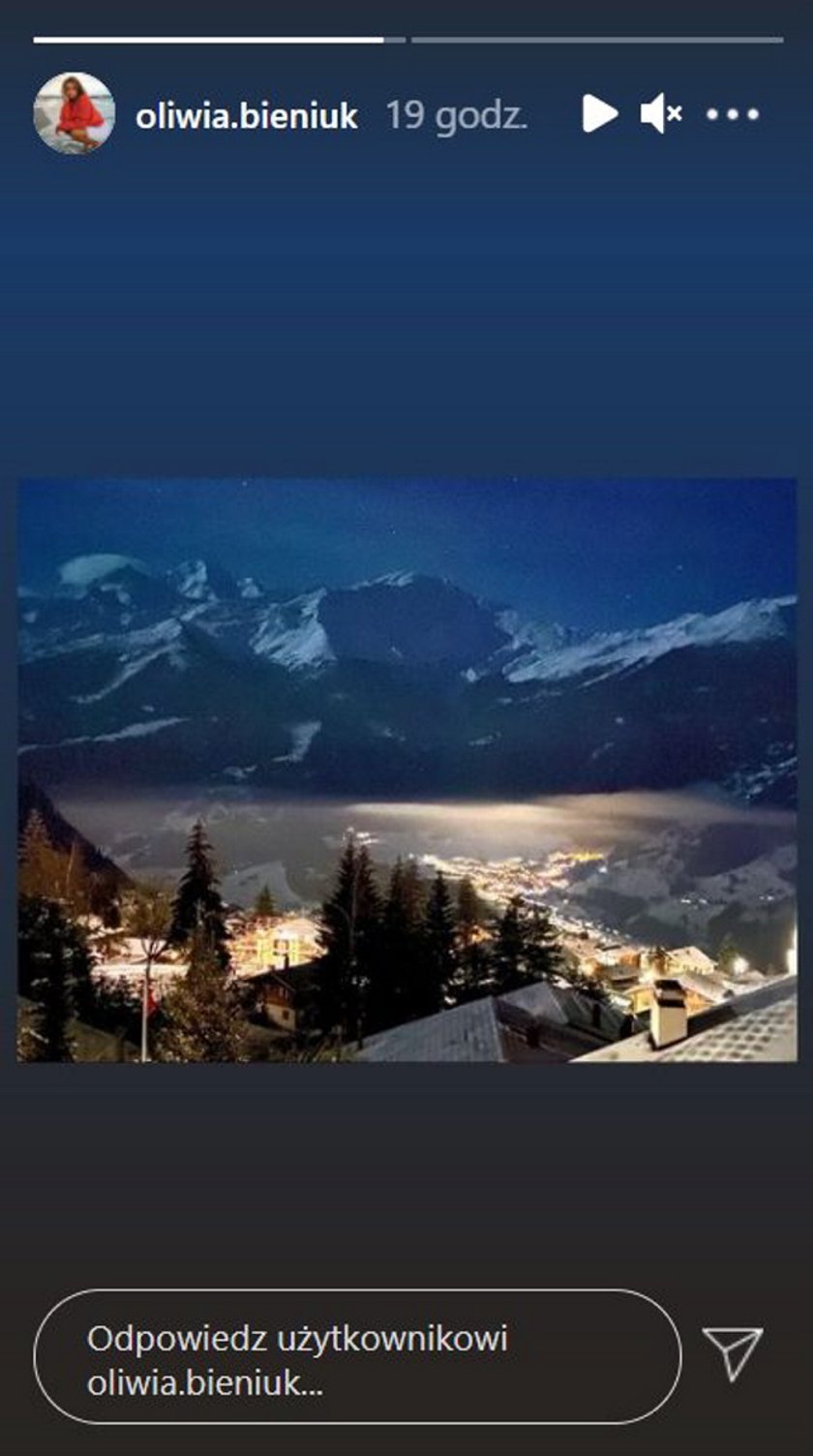The image size is (813, 1456).
Task: Unmute the story sound
Action: click(661, 114)
